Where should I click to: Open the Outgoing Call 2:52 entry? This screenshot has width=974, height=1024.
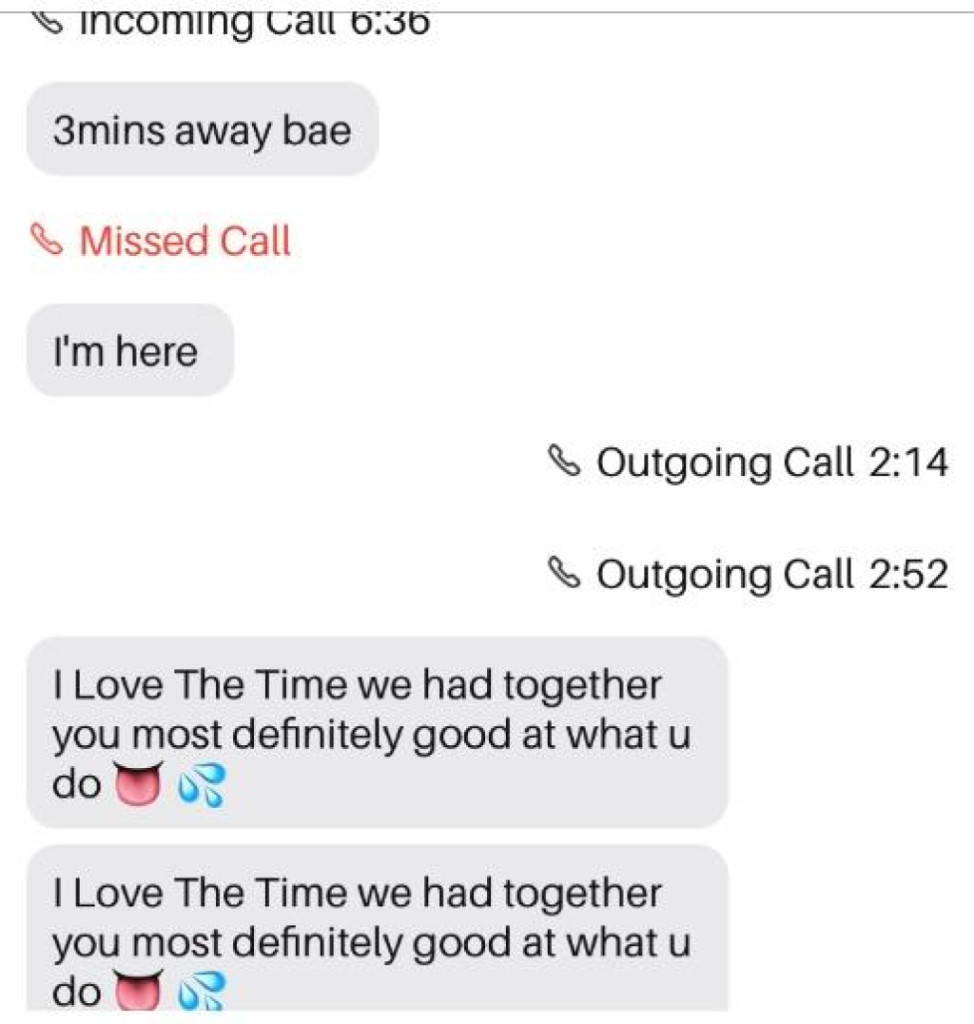tap(748, 574)
